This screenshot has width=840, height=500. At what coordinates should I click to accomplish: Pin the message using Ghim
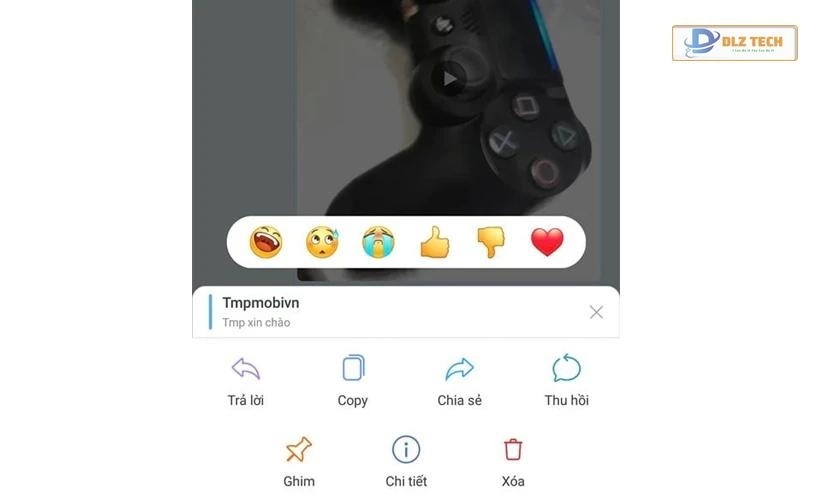click(299, 460)
